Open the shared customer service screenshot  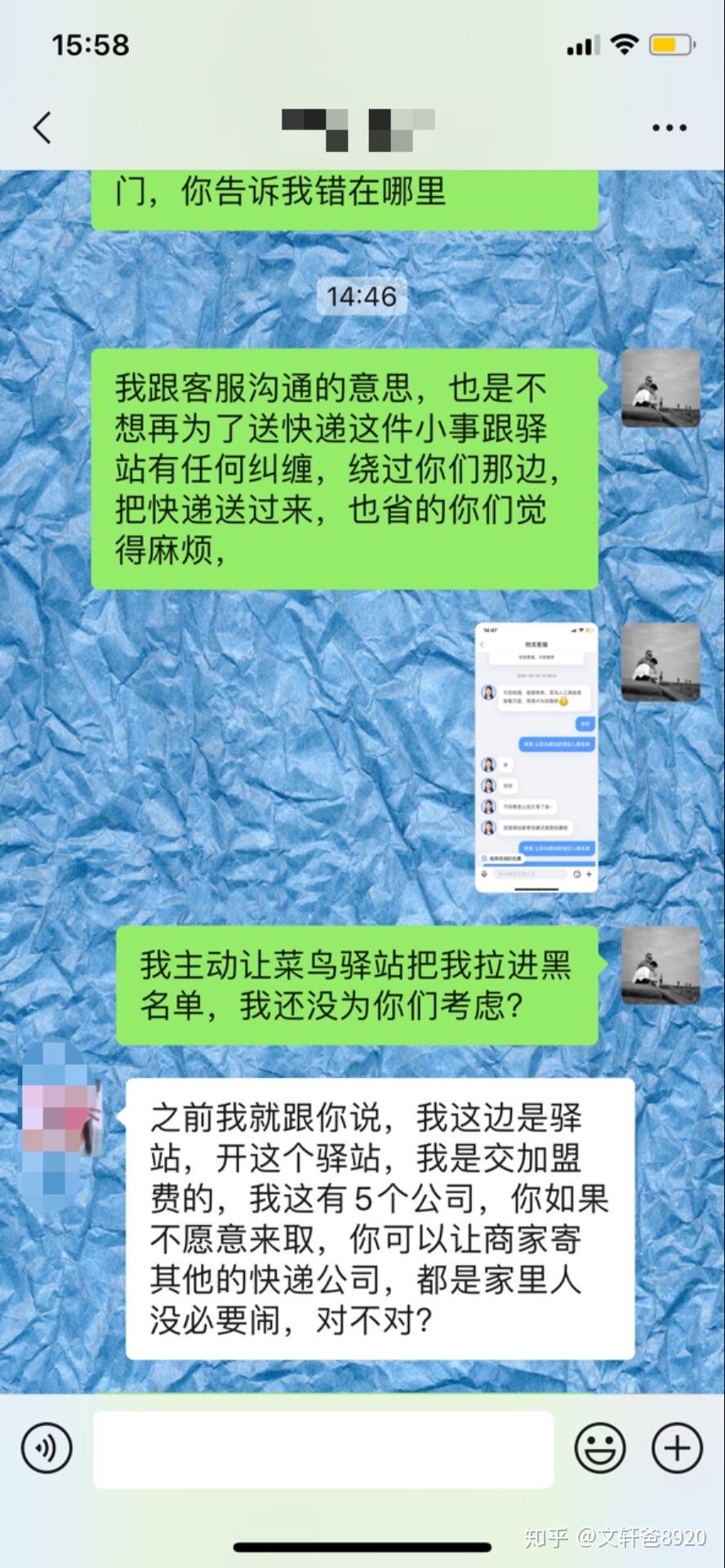536,757
